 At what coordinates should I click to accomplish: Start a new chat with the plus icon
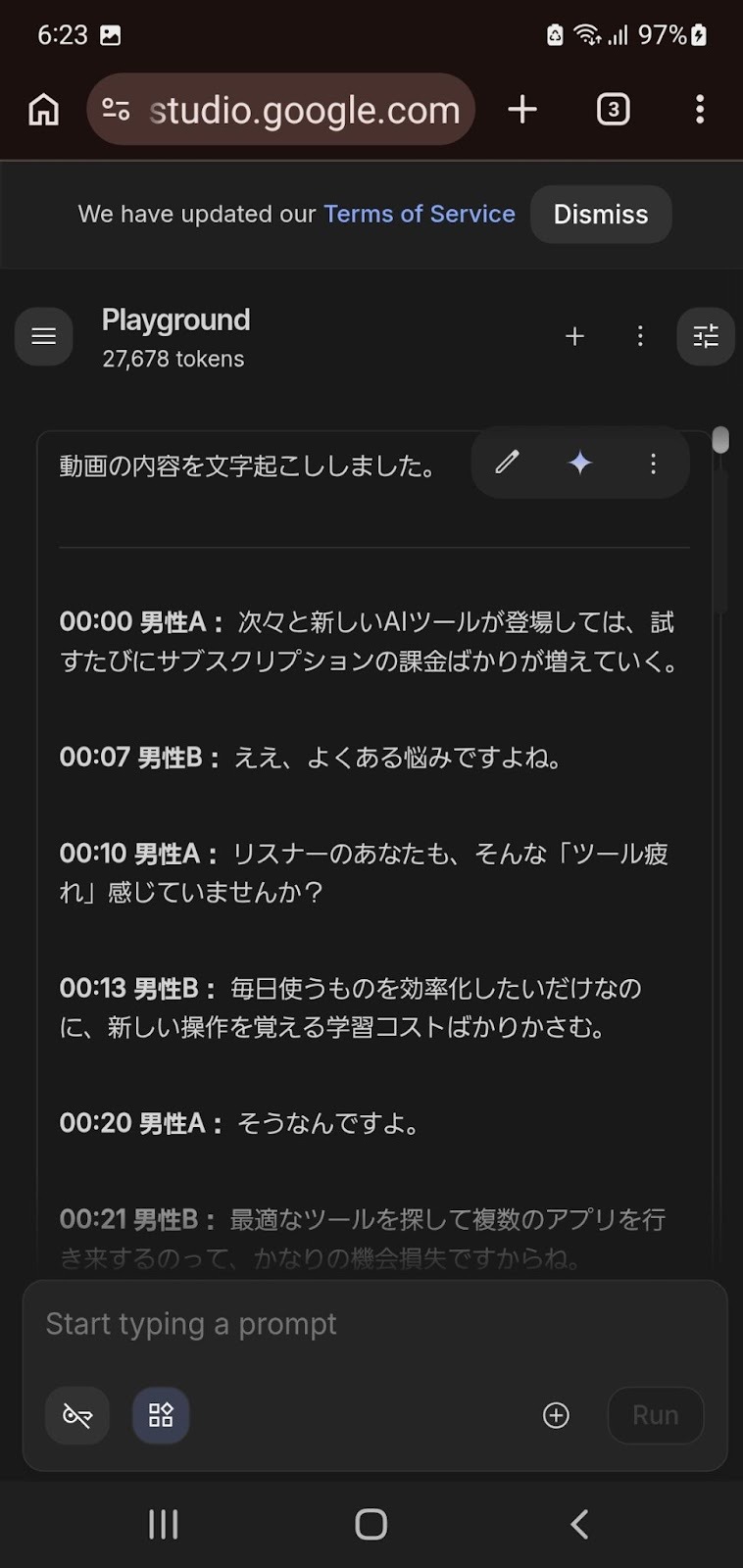[574, 336]
